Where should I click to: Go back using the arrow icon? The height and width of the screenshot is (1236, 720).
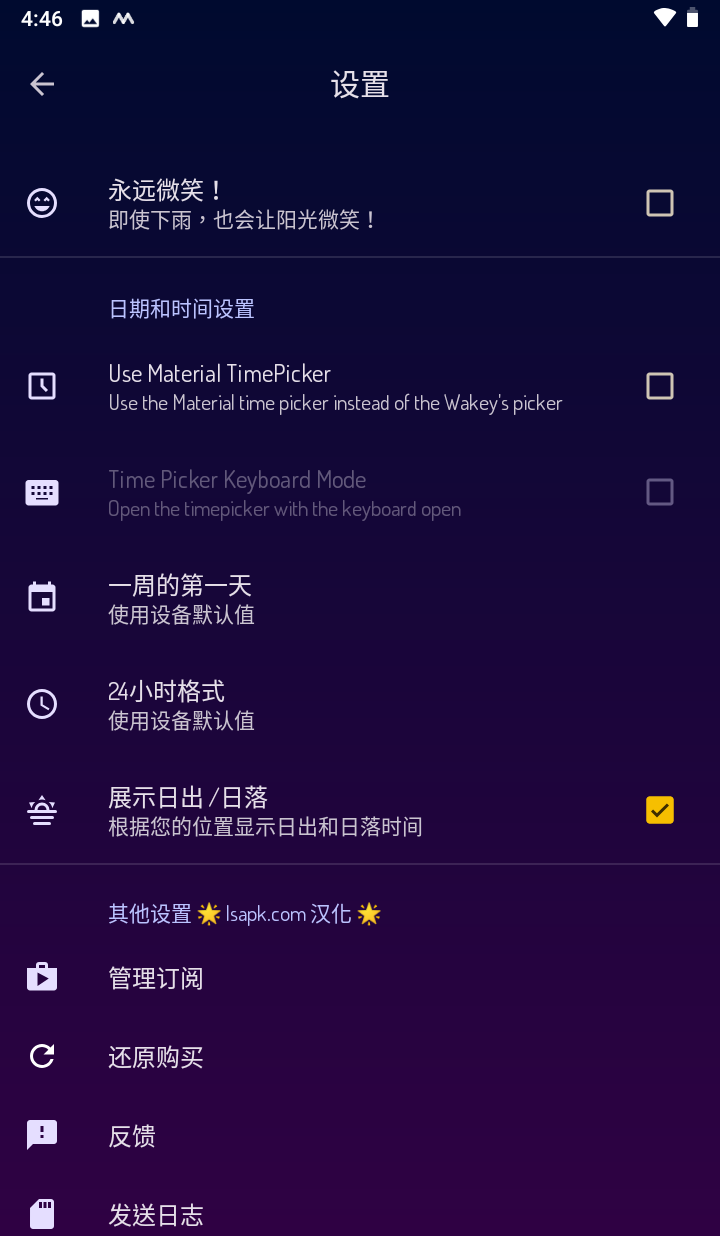(42, 85)
